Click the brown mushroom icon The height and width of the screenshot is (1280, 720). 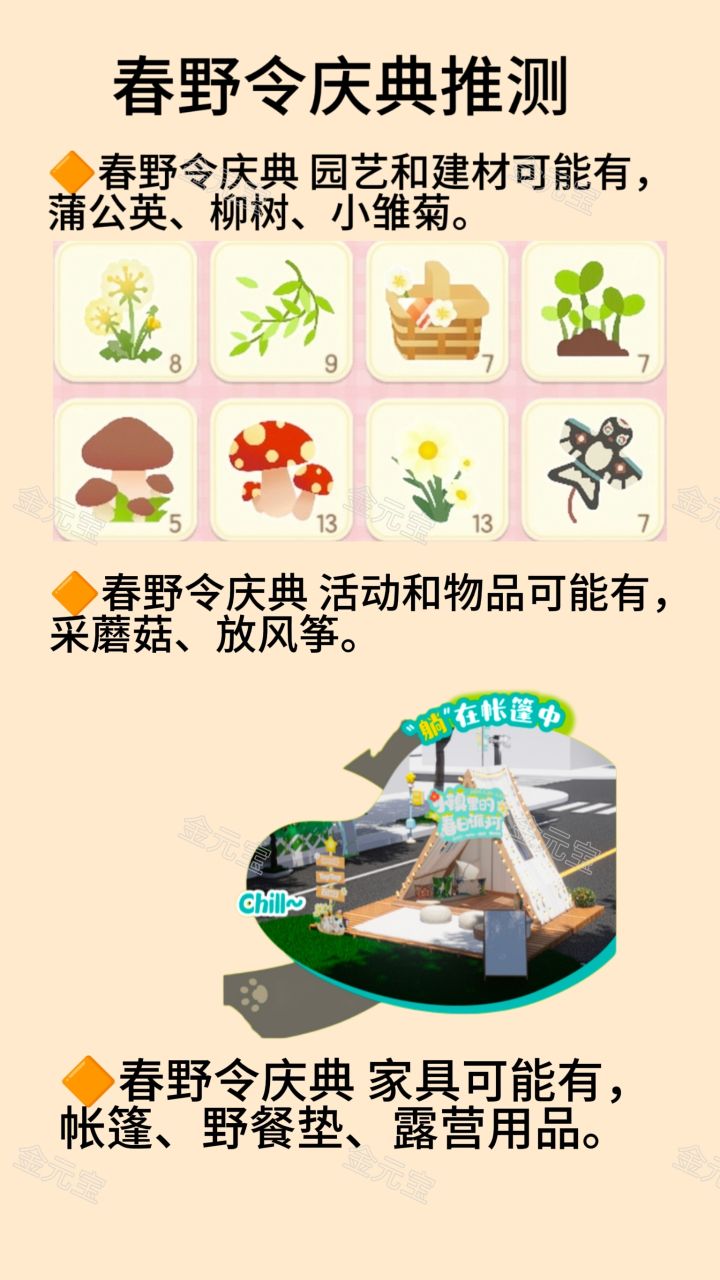125,465
